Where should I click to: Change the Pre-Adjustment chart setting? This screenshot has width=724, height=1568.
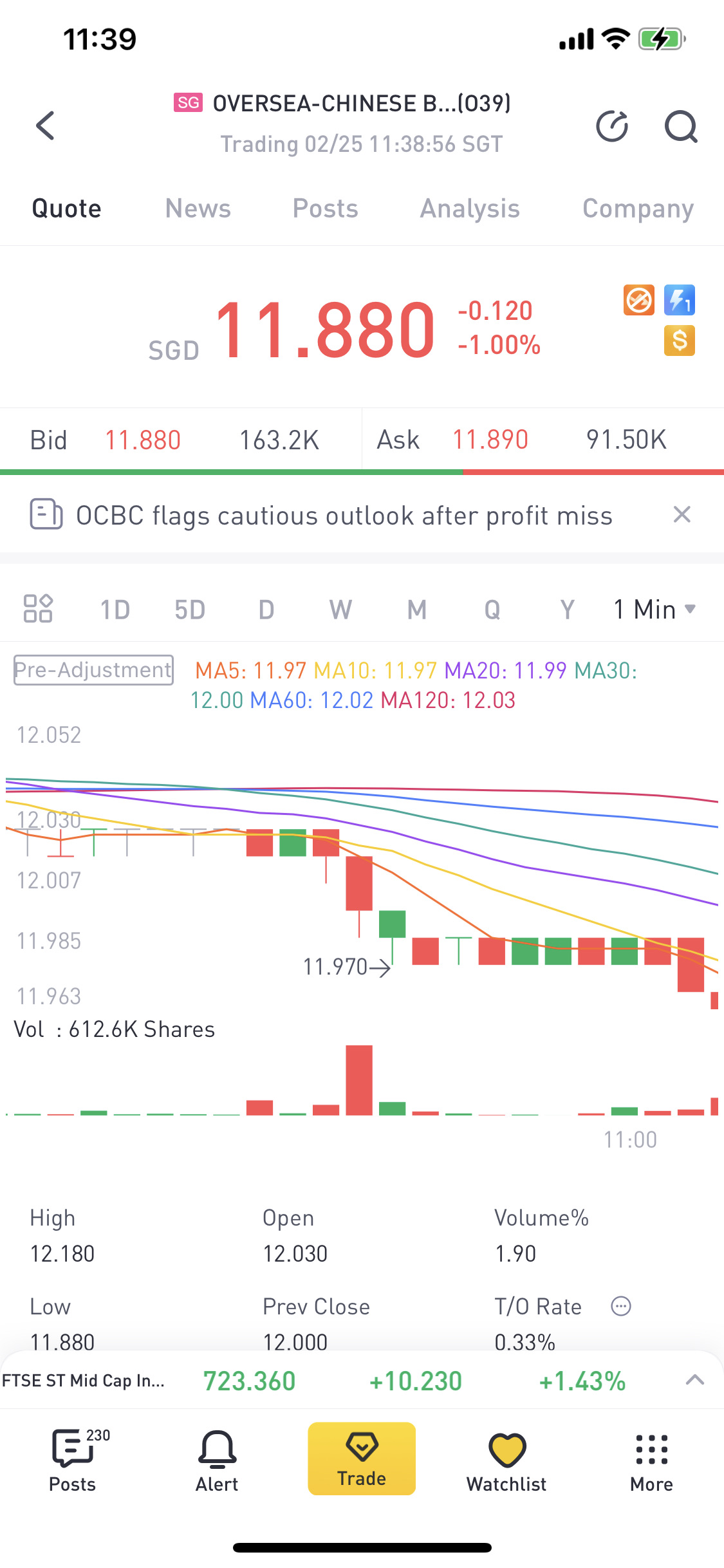pyautogui.click(x=93, y=670)
